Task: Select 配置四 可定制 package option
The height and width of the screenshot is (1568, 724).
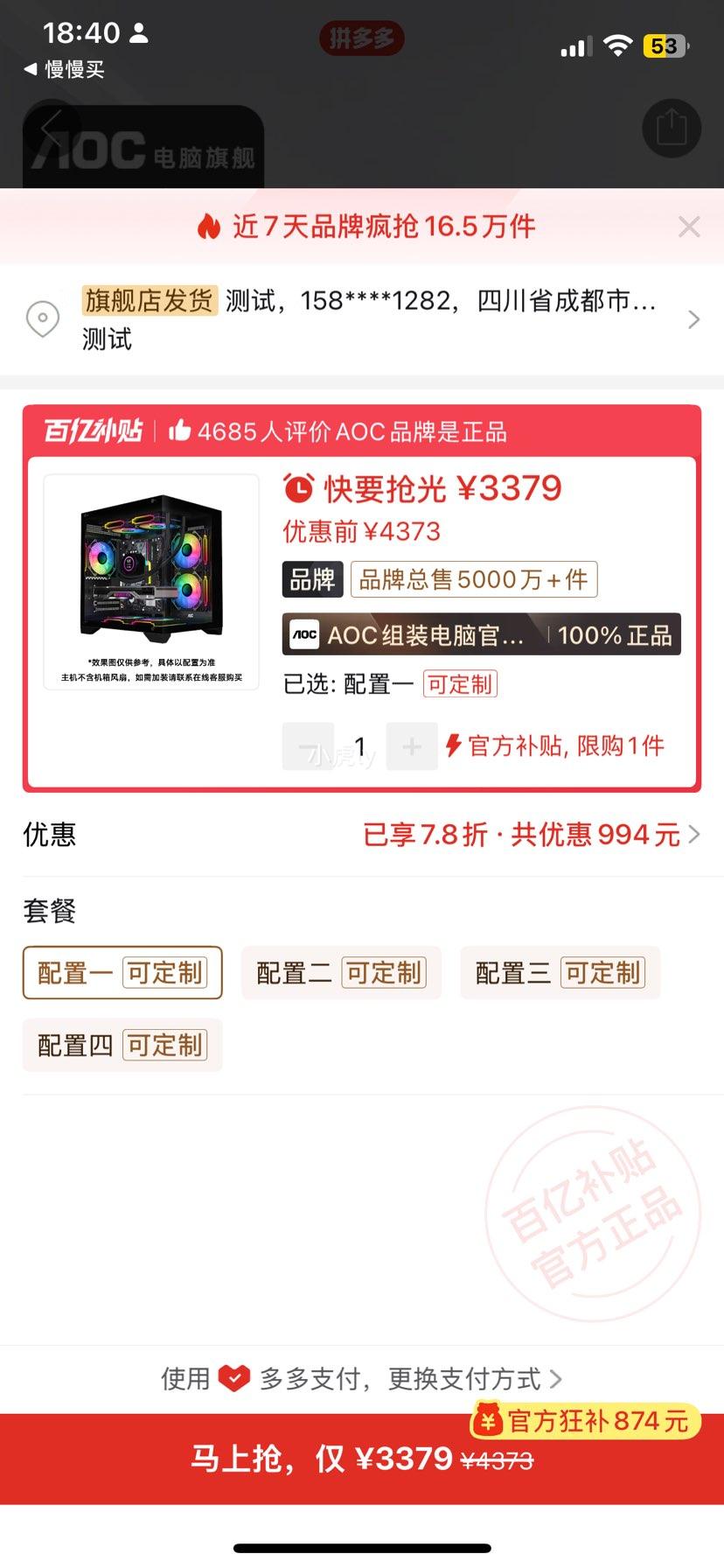Action: pos(122,1045)
